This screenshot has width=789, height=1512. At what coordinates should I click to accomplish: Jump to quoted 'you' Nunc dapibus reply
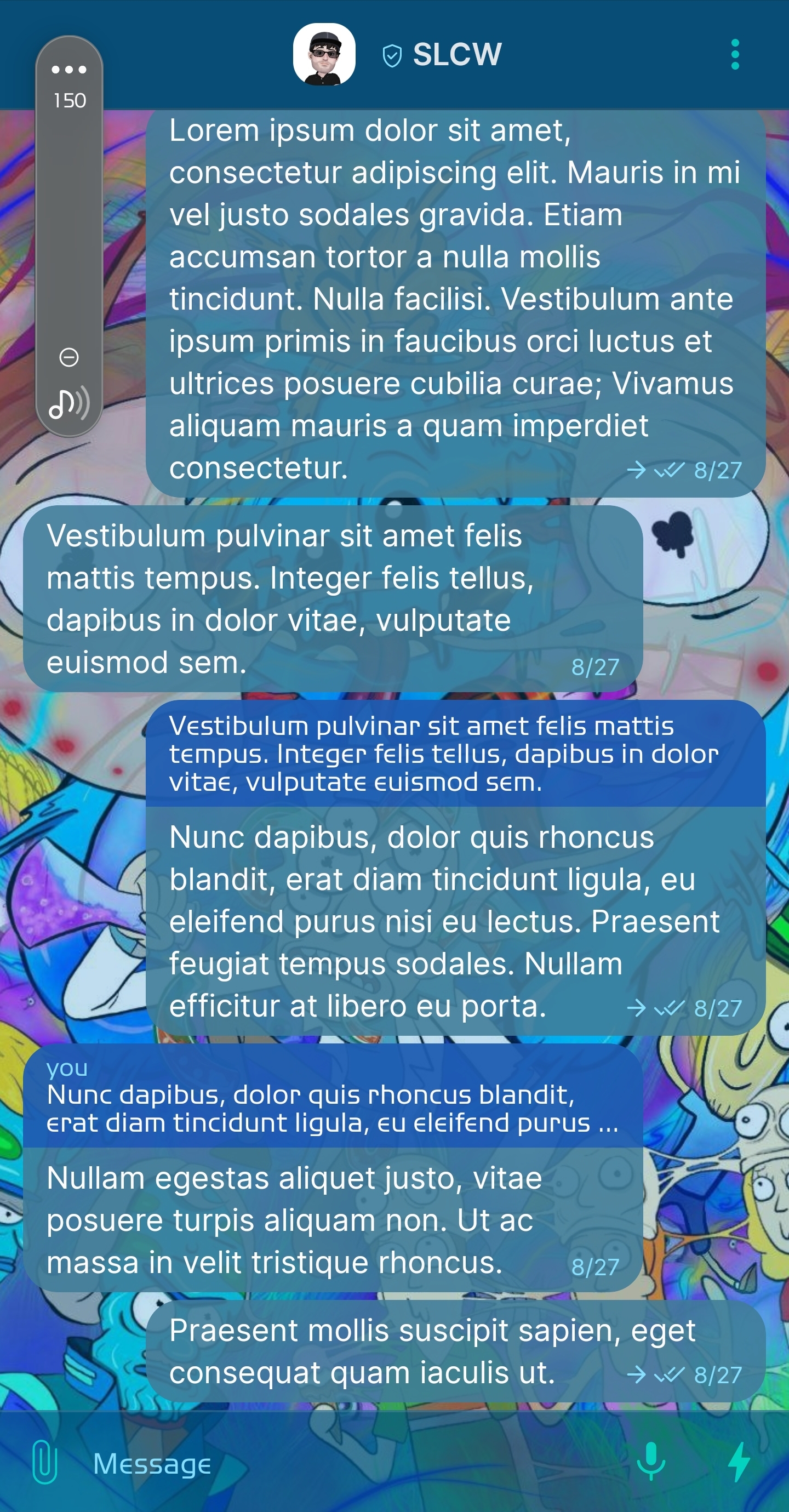point(332,1097)
